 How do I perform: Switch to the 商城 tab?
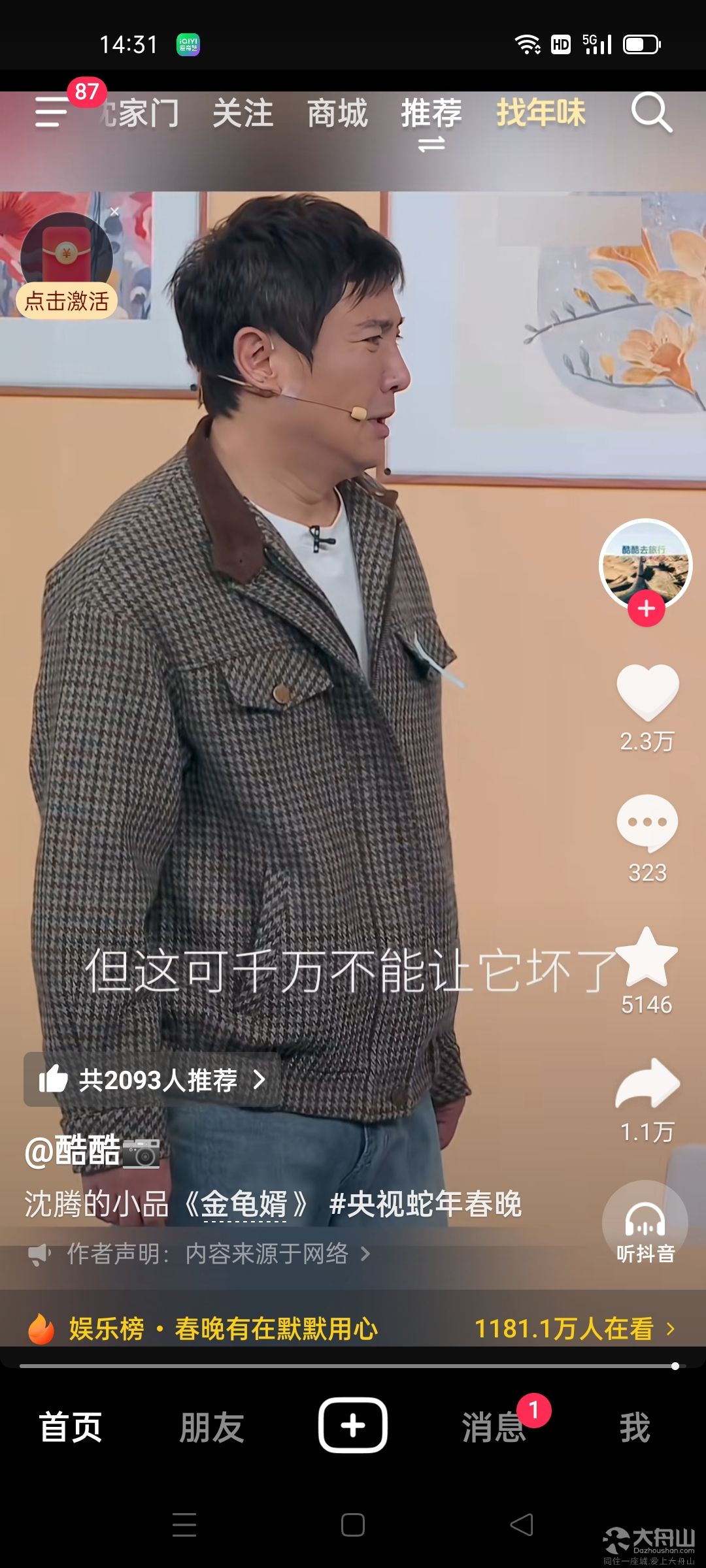337,113
